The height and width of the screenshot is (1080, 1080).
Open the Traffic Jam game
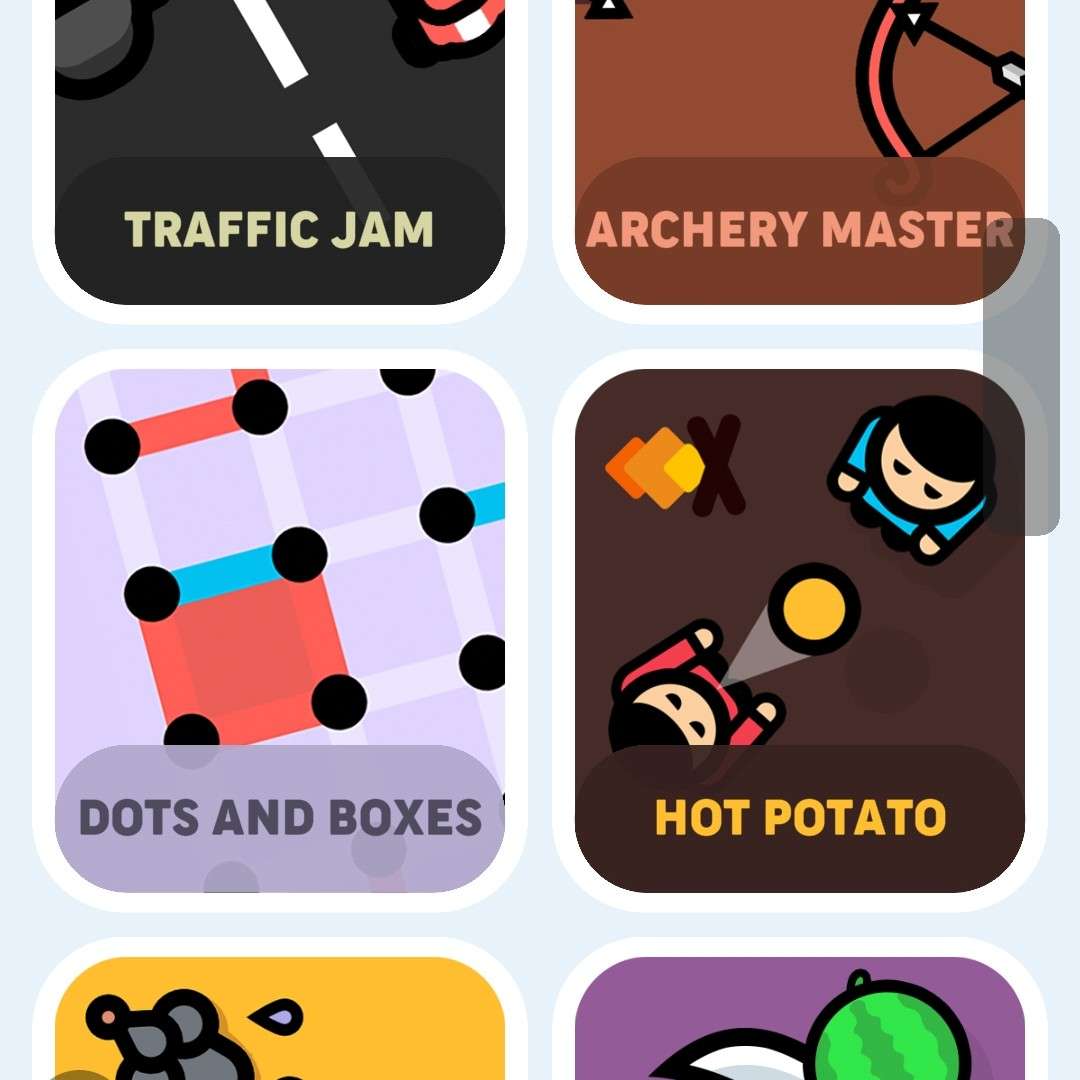pyautogui.click(x=279, y=150)
